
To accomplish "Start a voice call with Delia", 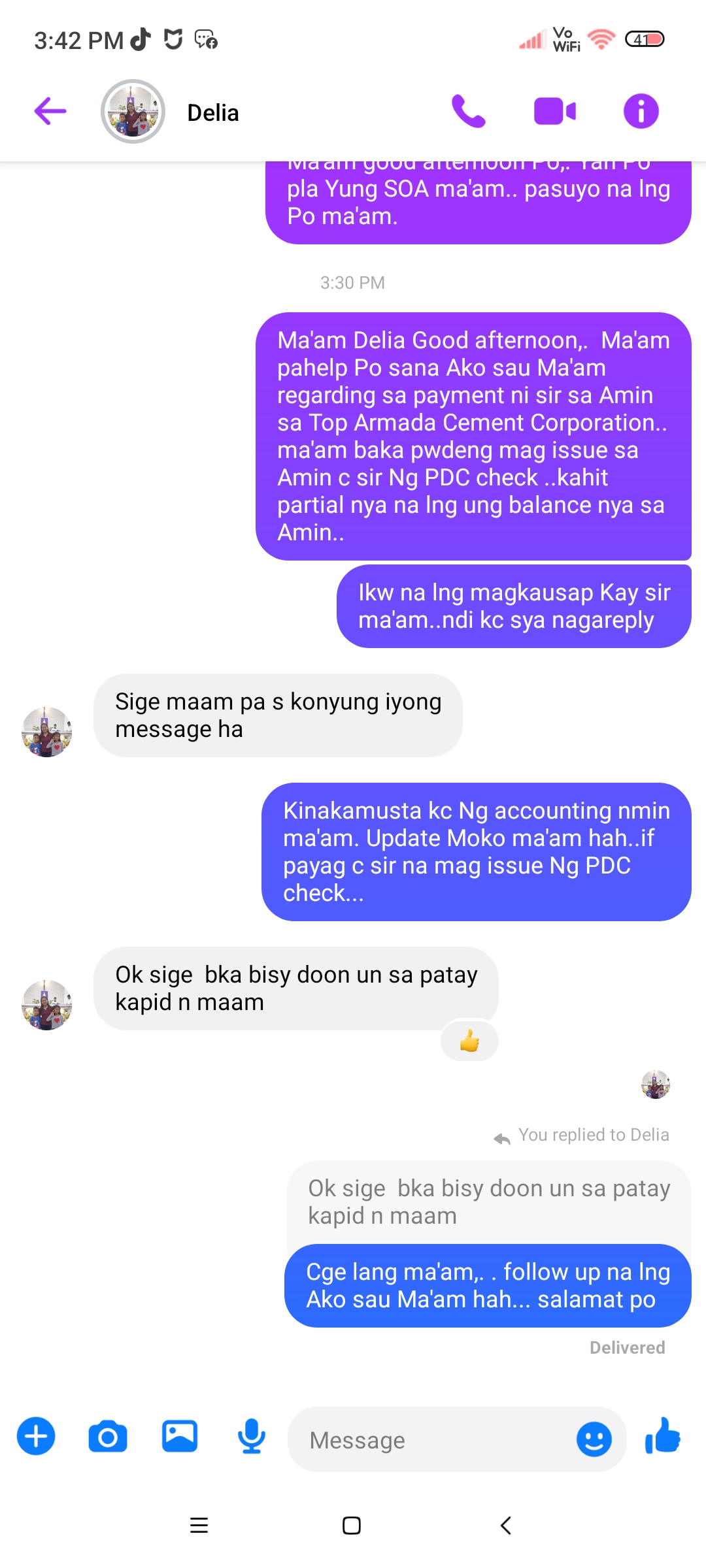I will click(468, 111).
